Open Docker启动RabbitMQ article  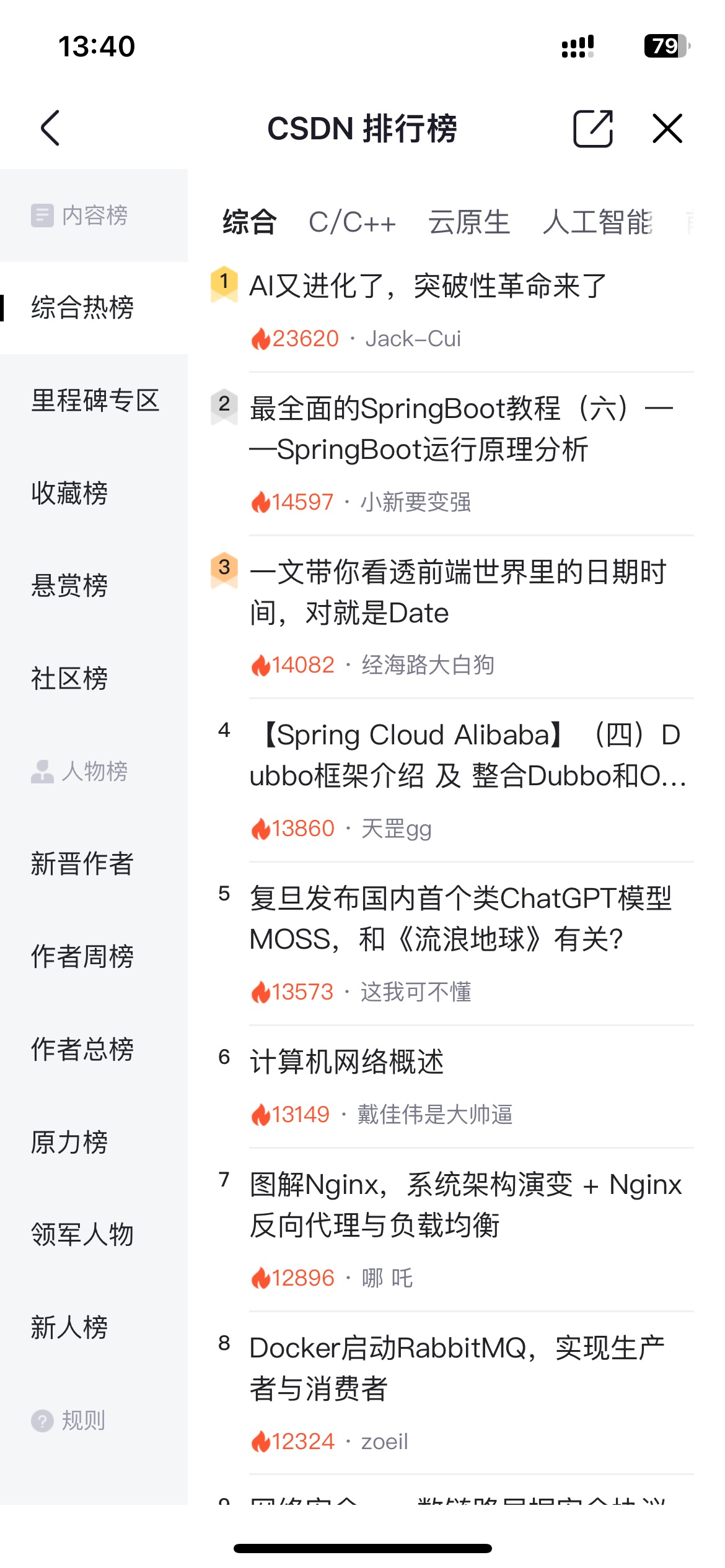(x=457, y=1368)
